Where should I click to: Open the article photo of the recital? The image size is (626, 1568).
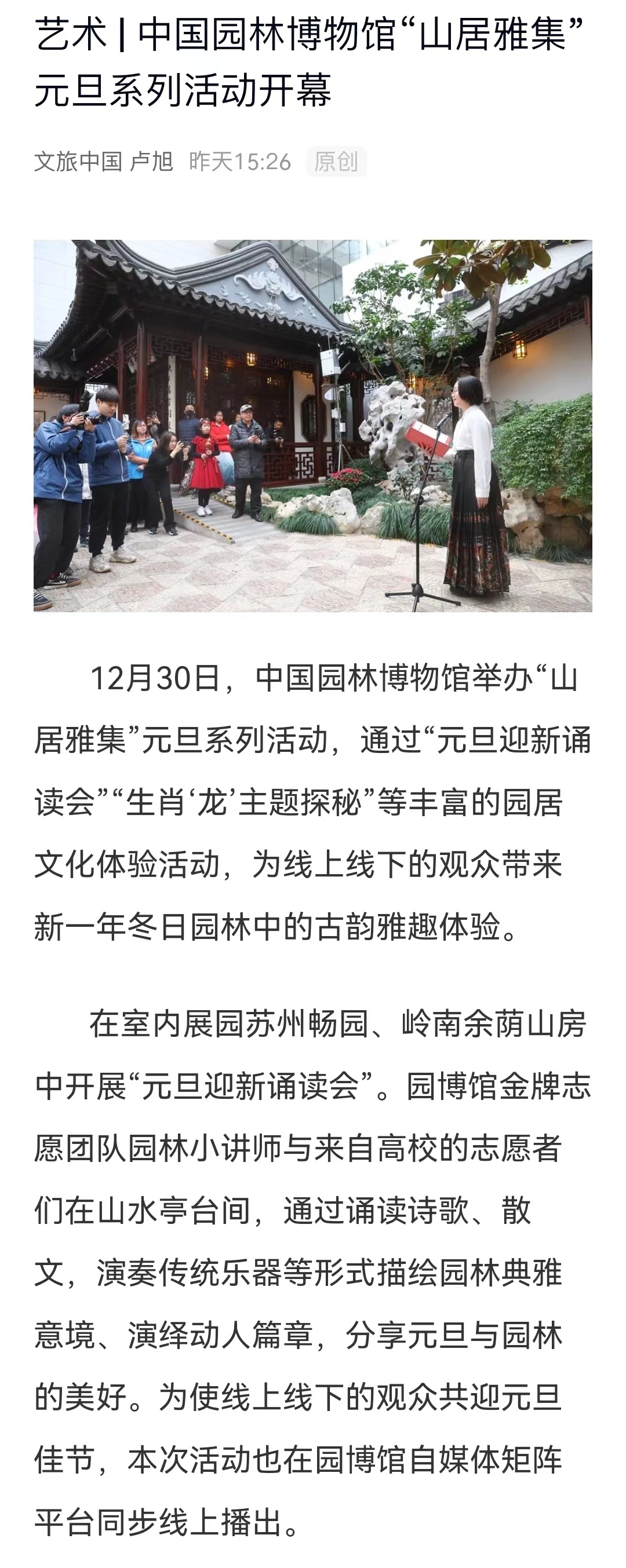pos(312,426)
